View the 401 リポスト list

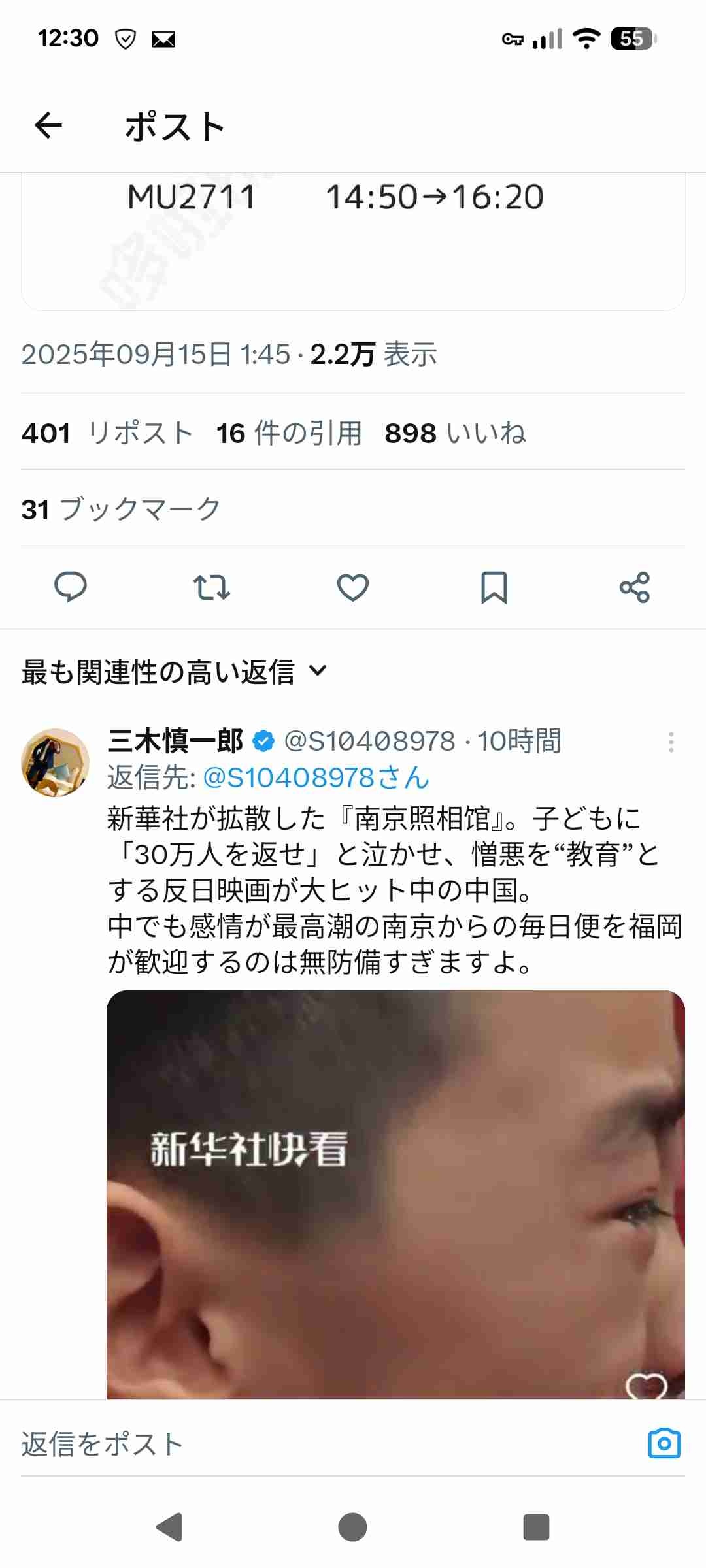107,433
